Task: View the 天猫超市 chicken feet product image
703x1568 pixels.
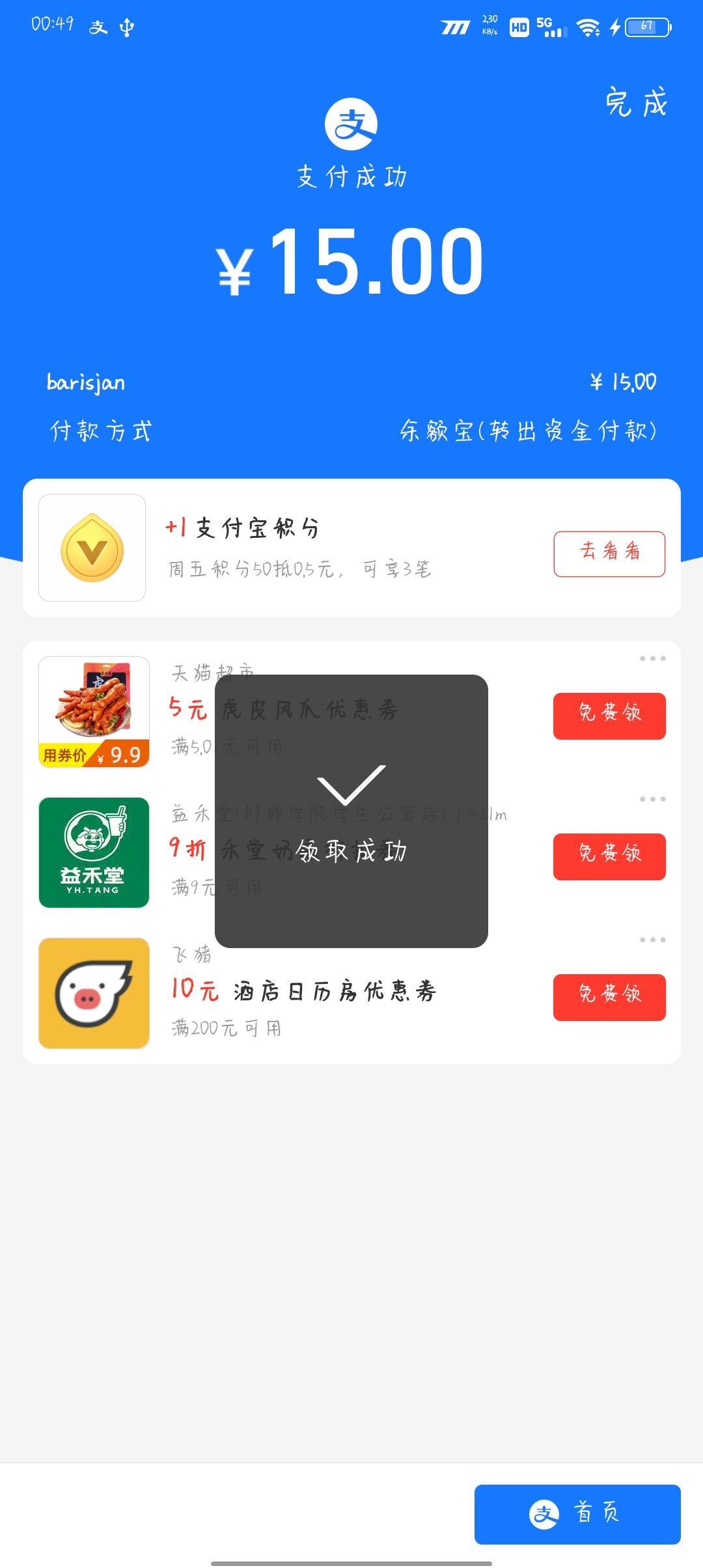Action: (94, 712)
